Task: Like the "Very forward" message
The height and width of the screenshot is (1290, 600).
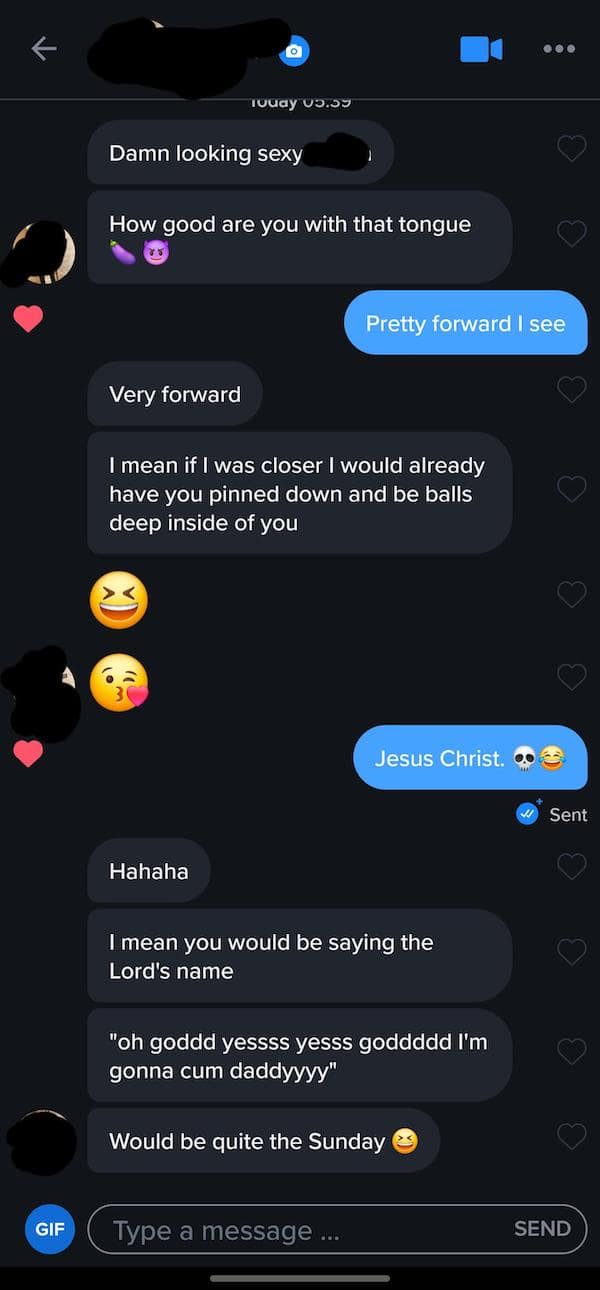Action: click(x=571, y=390)
